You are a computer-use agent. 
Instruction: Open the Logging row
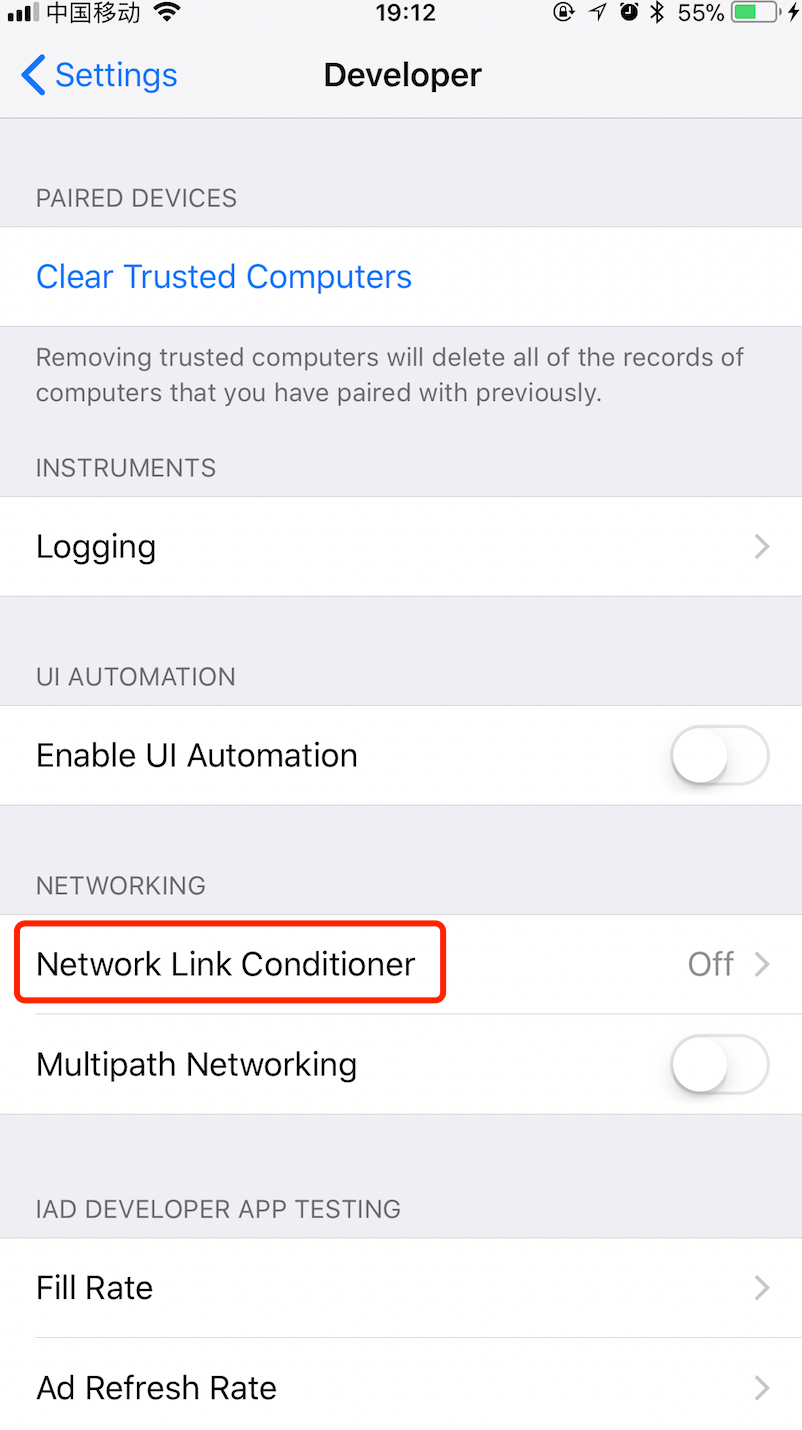coord(401,547)
